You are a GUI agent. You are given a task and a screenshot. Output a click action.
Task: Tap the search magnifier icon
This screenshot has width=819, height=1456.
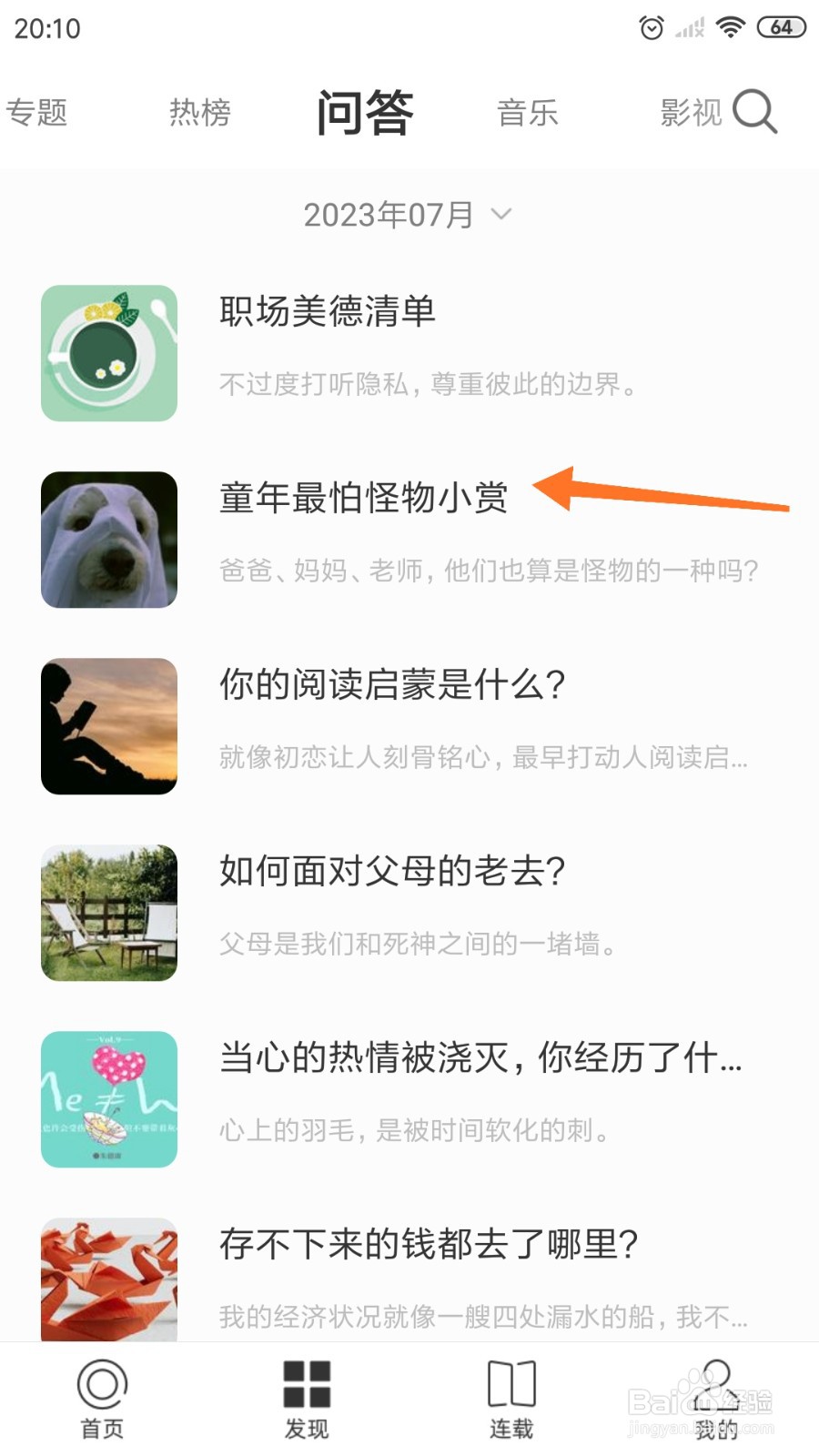(x=756, y=112)
